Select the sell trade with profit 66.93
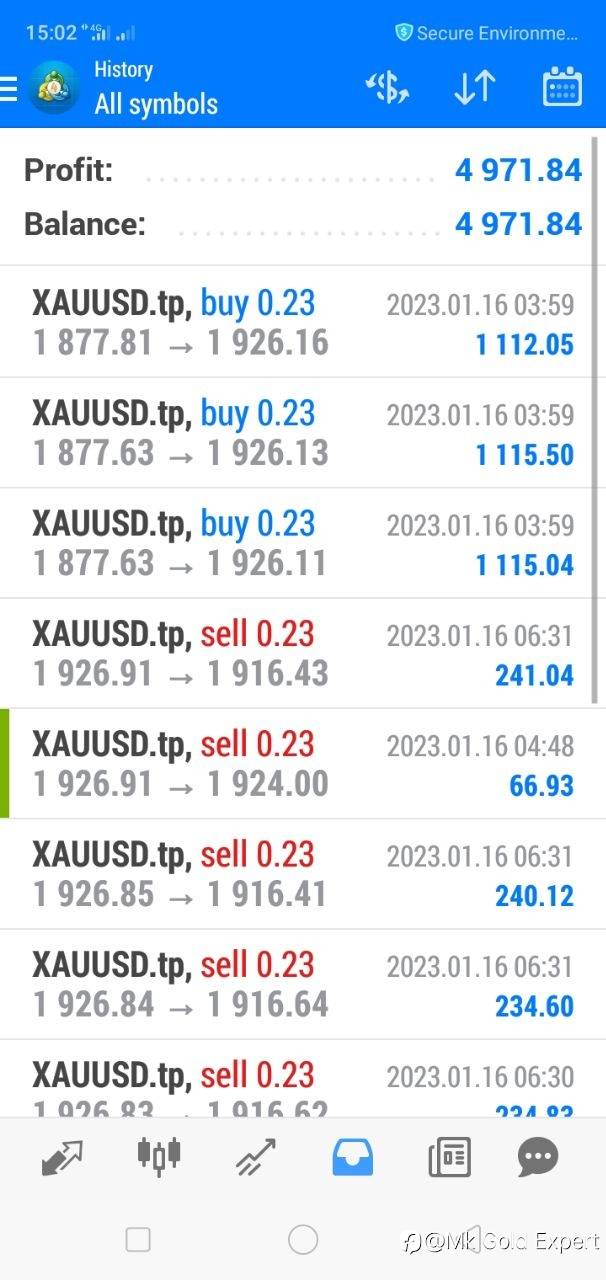Screen dimensions: 606x1280 302,763
